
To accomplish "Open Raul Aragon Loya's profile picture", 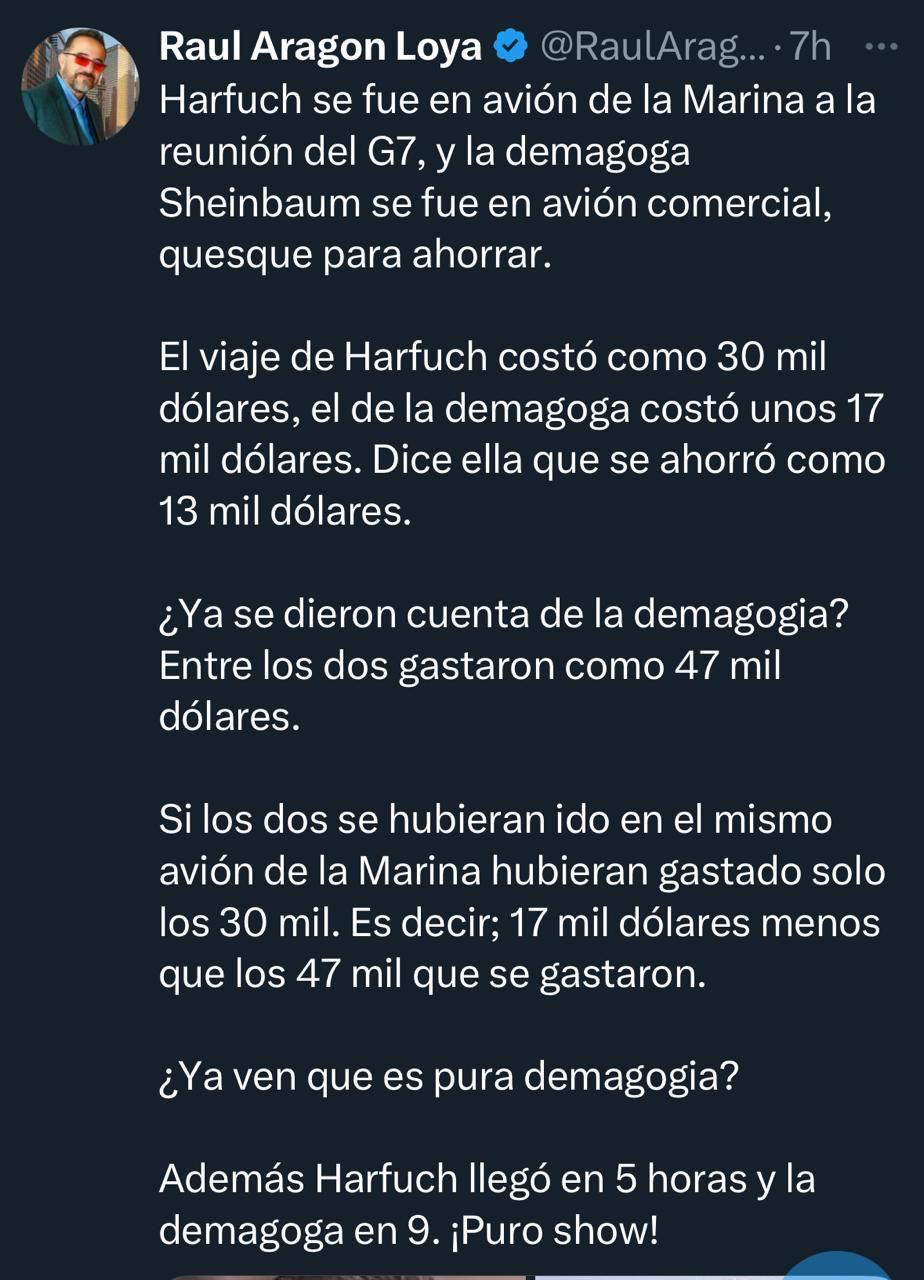I will click(x=80, y=86).
